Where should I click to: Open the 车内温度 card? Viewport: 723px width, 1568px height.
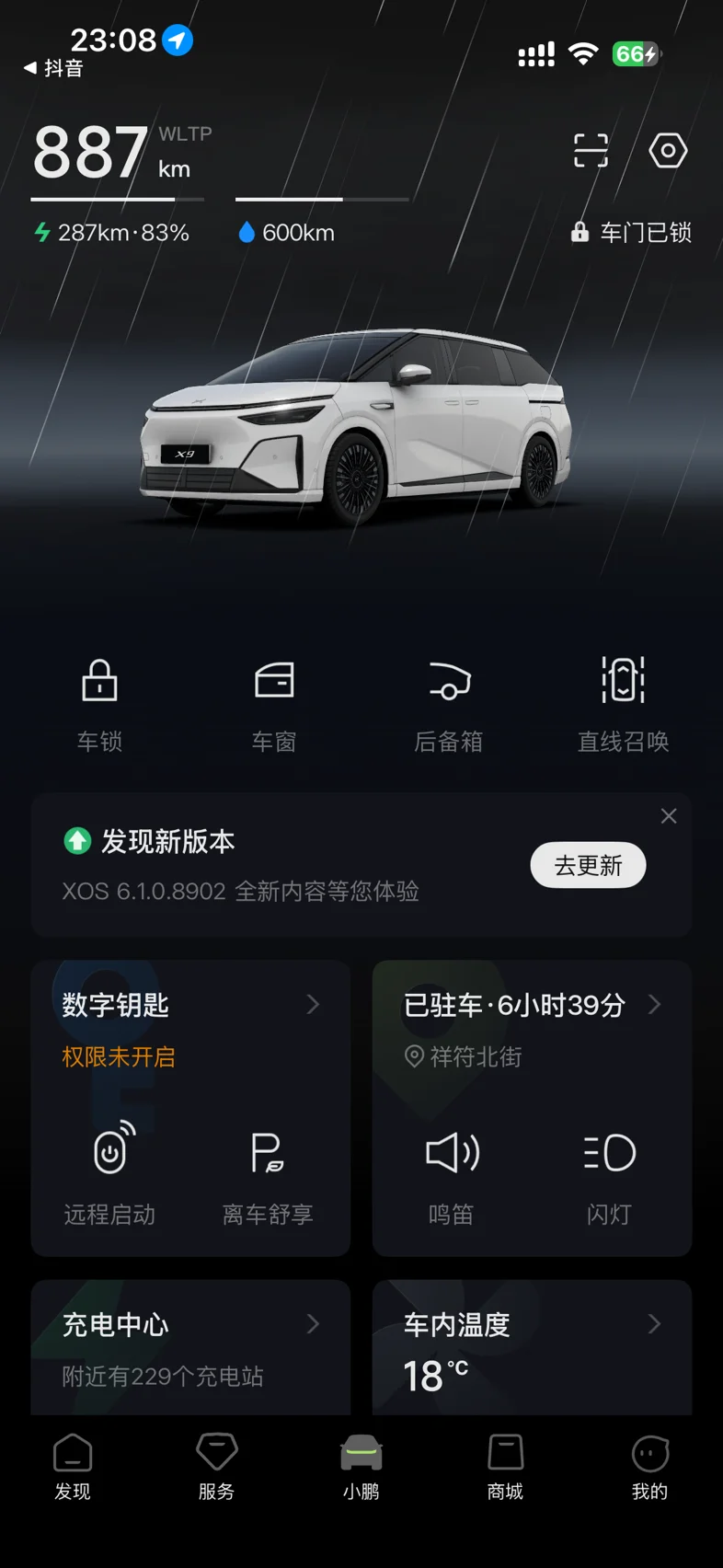[532, 1347]
